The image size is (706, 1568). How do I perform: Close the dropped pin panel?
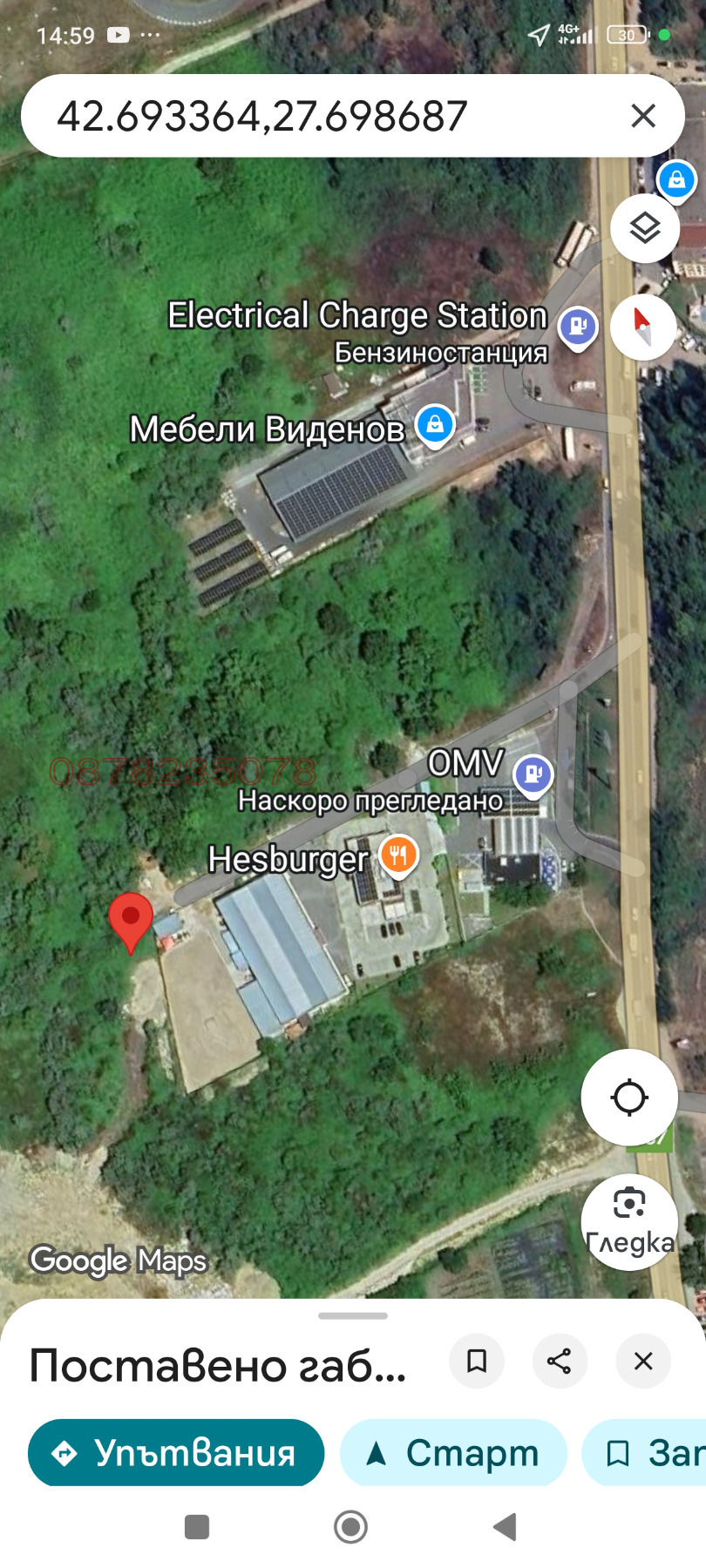pyautogui.click(x=643, y=1361)
